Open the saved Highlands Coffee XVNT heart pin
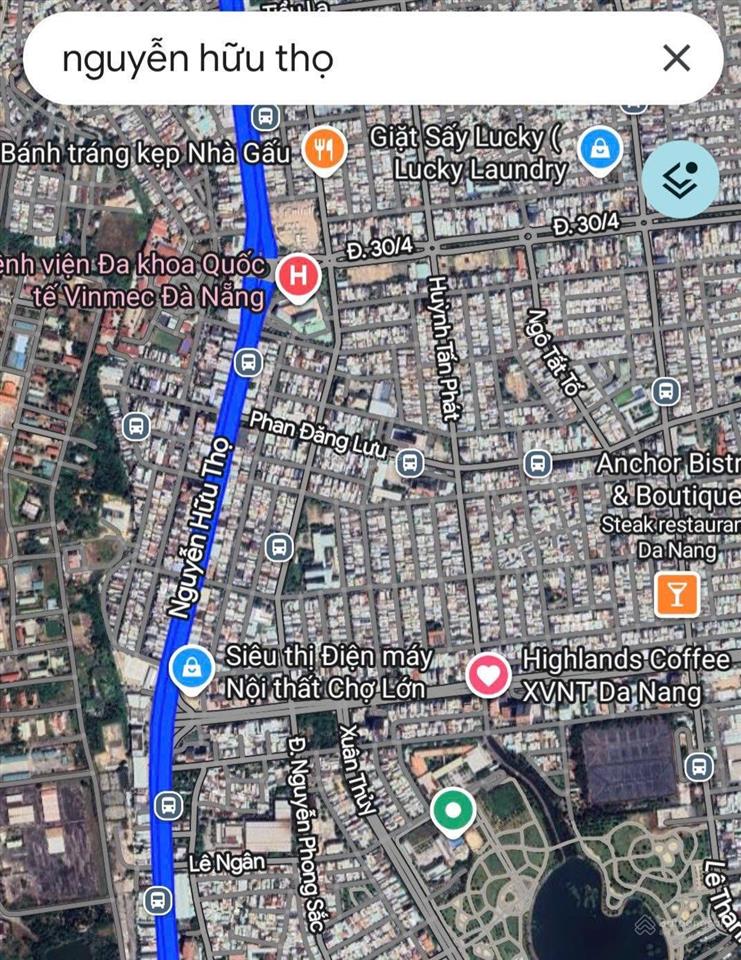This screenshot has width=741, height=960. point(488,675)
